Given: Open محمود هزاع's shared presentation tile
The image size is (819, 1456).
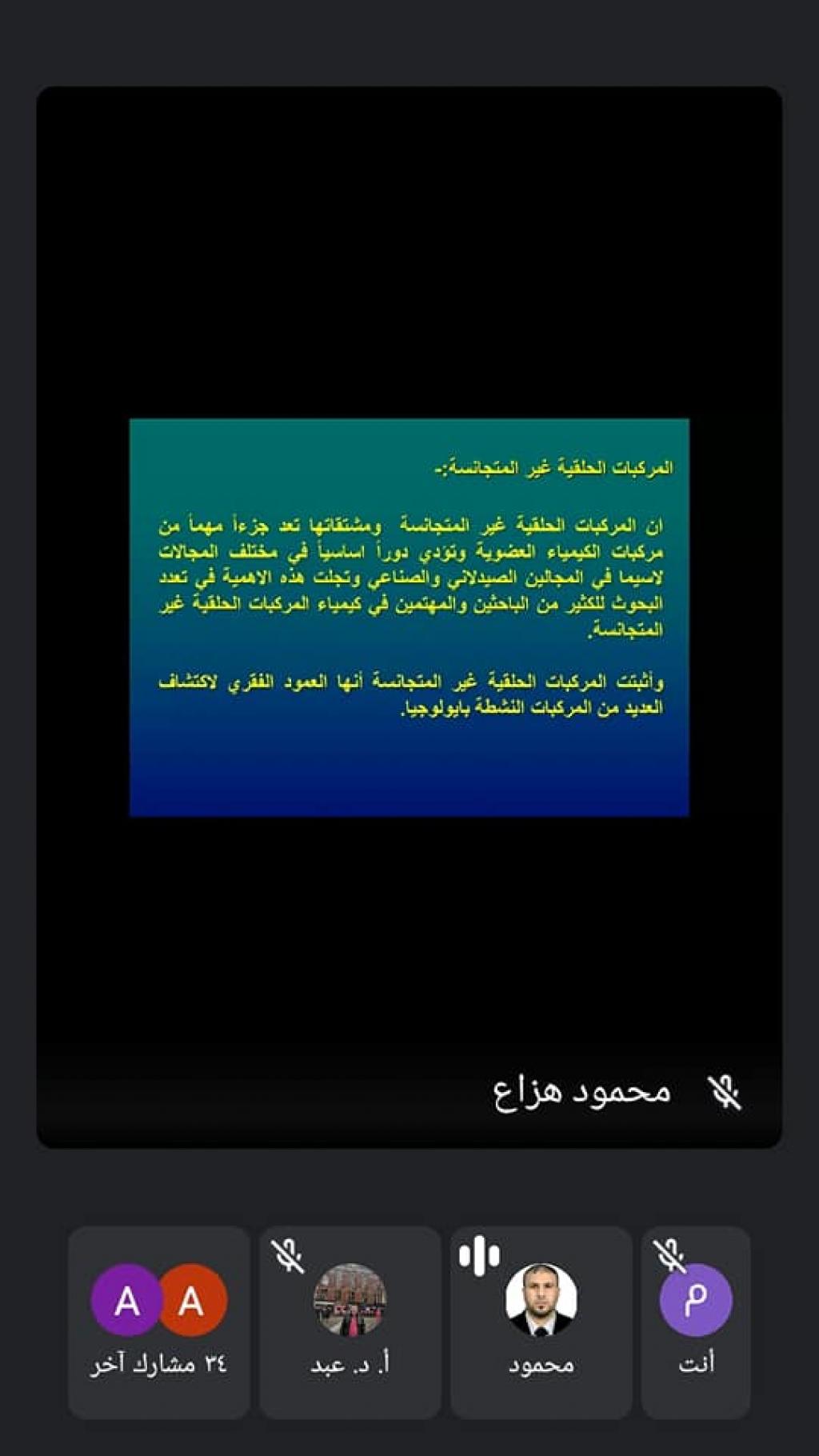Looking at the screenshot, I should click(x=409, y=617).
